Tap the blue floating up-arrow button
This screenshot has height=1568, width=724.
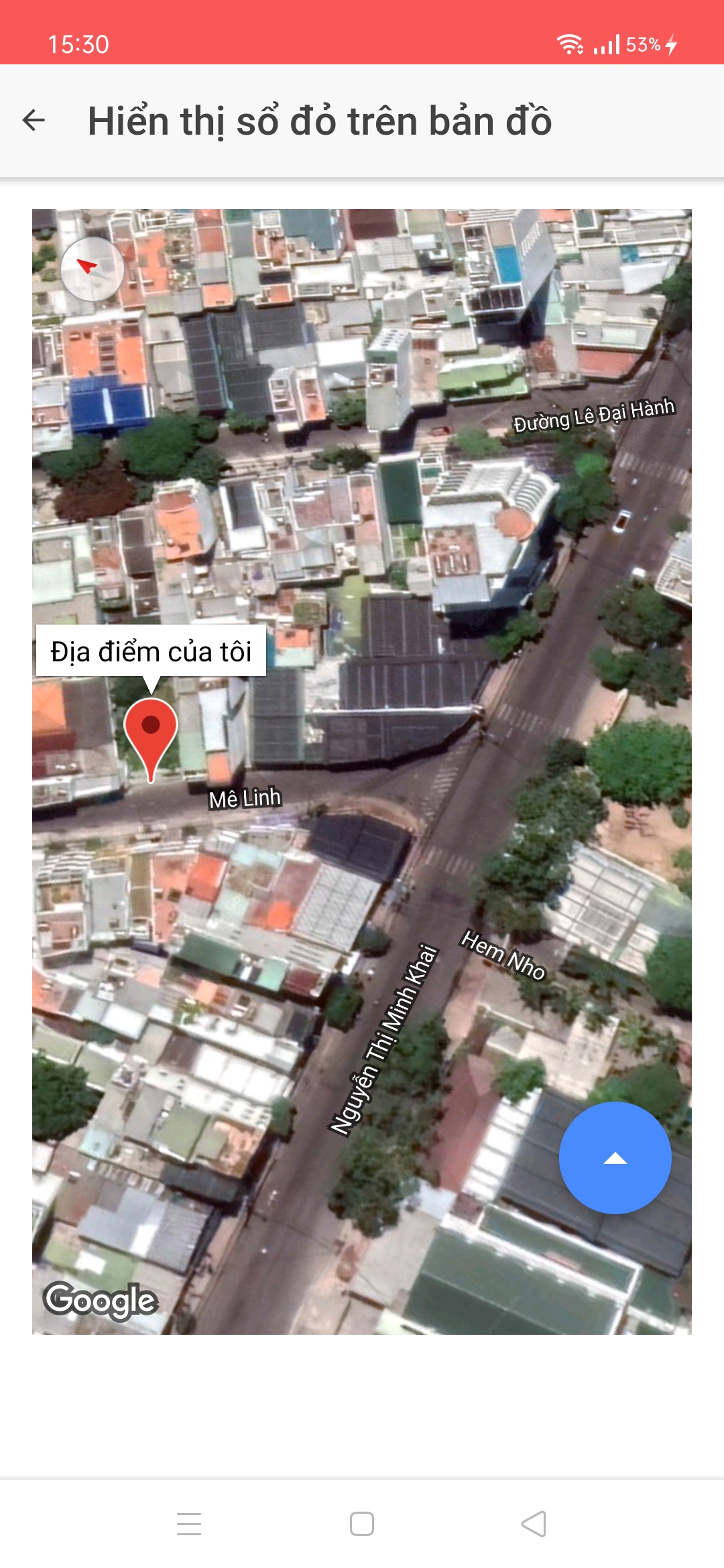point(615,1158)
